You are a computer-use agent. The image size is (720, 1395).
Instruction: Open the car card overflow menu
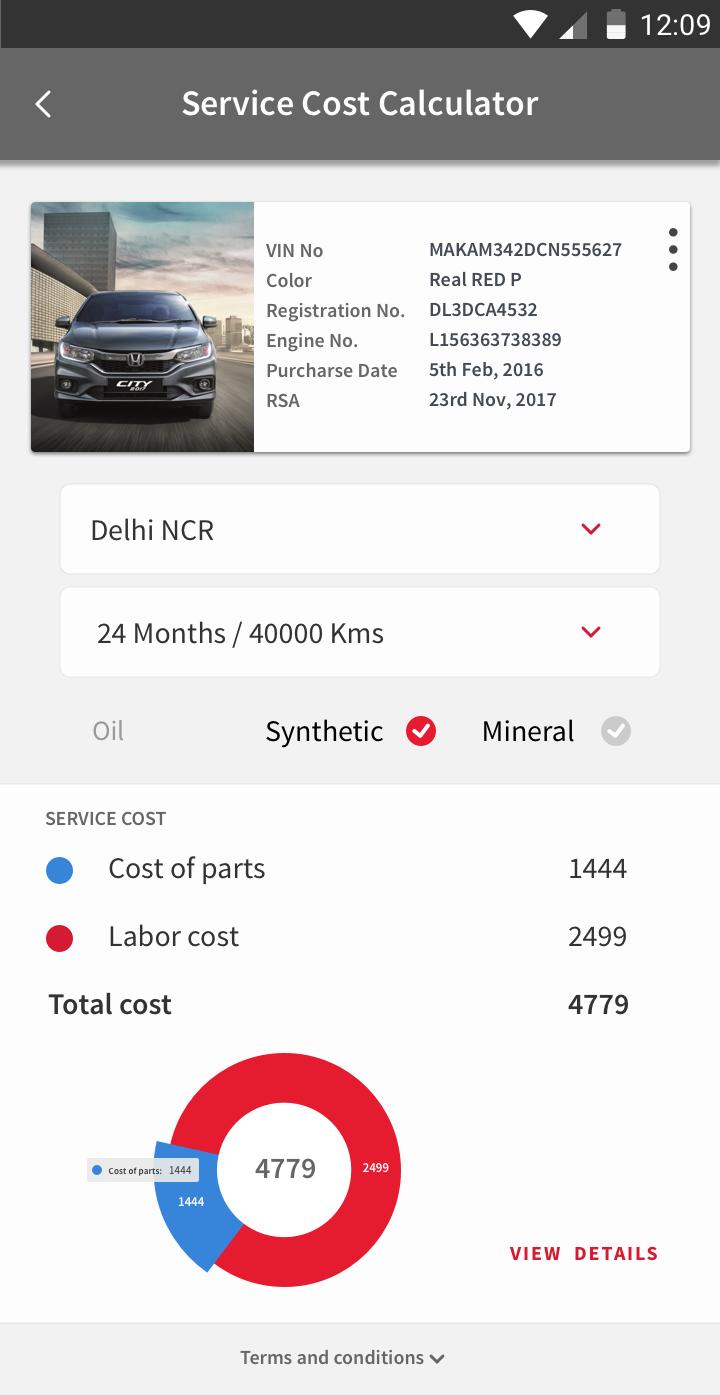(673, 249)
